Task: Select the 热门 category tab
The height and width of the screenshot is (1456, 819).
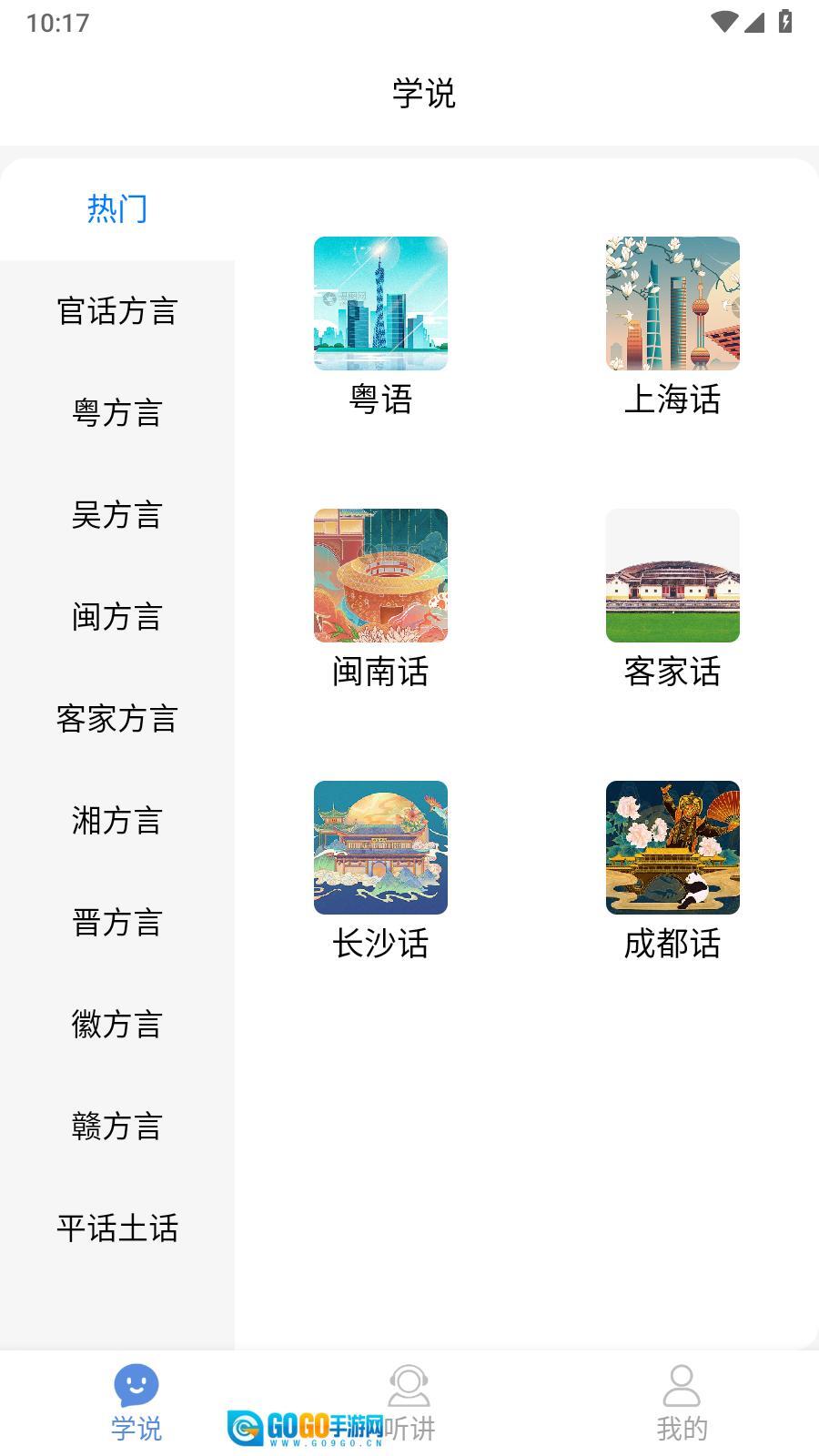Action: point(117,208)
